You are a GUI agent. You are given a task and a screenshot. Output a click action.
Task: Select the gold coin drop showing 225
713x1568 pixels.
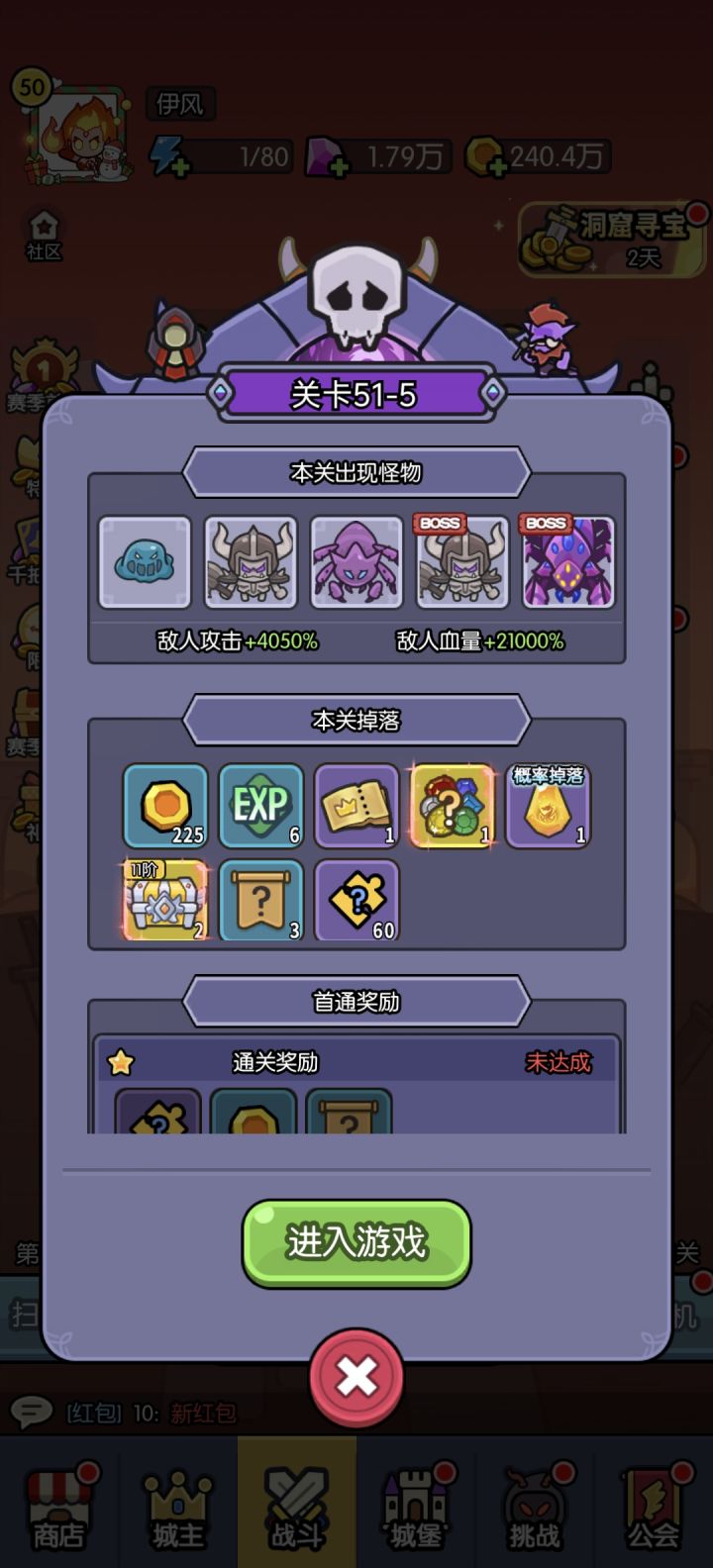[163, 807]
